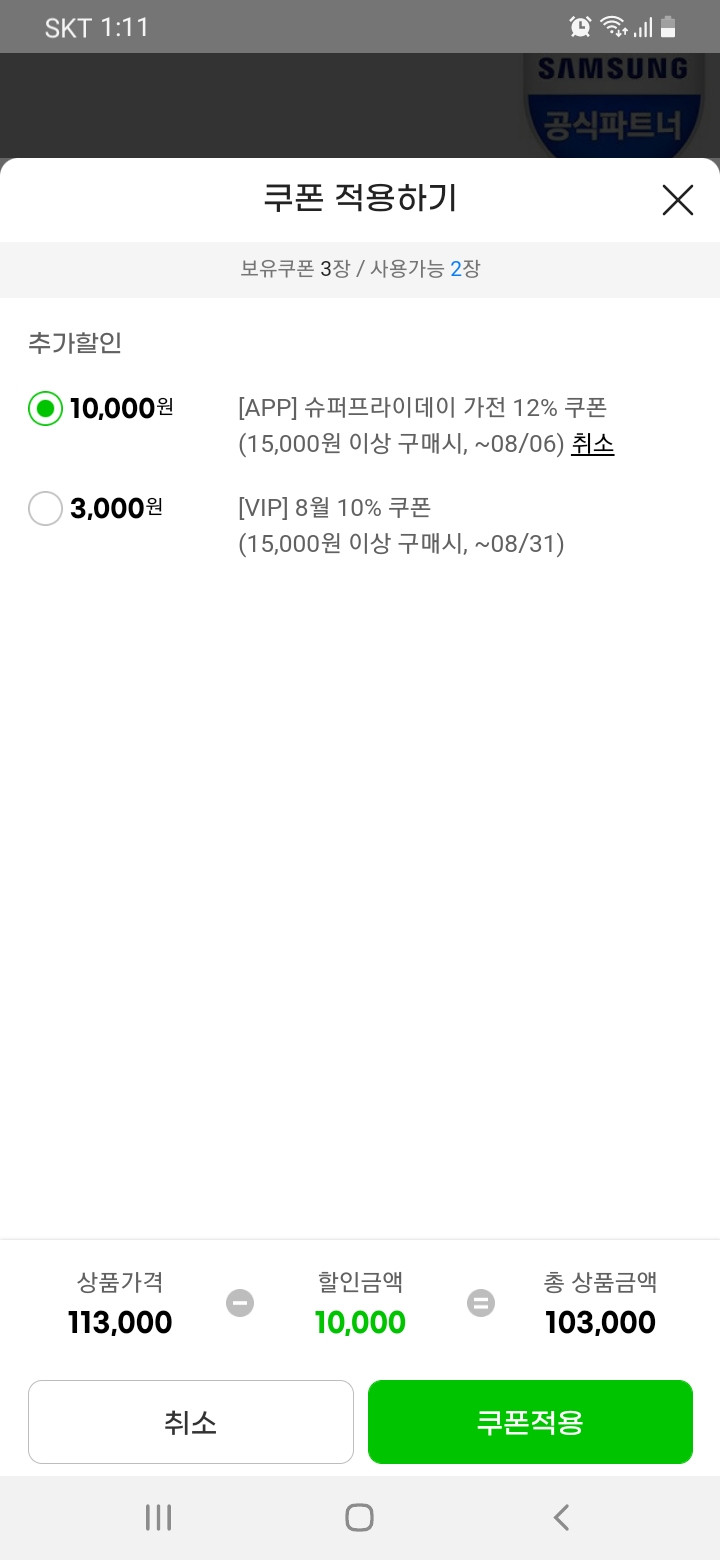This screenshot has height=1560, width=720.
Task: Go back with the system back button
Action: (561, 1517)
